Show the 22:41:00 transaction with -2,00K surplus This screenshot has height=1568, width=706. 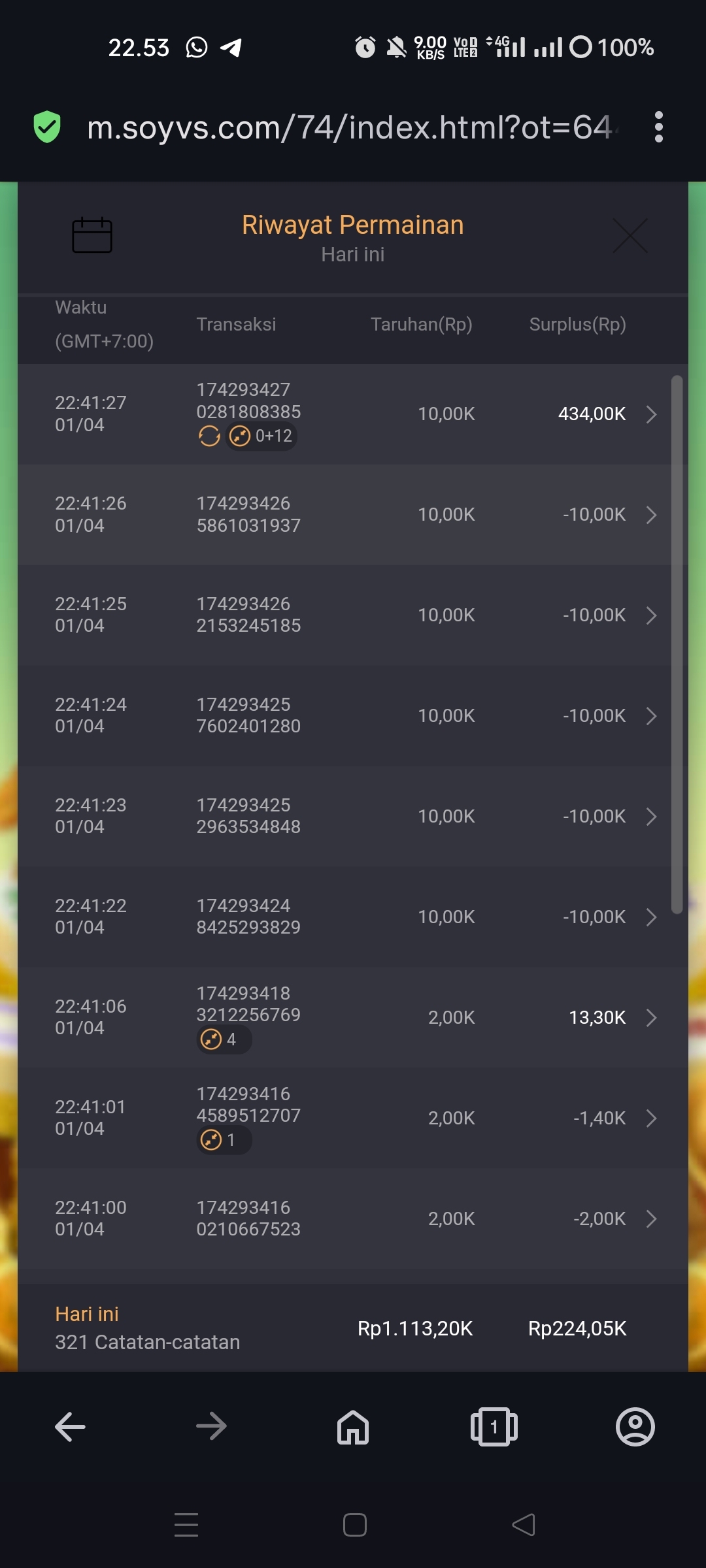[651, 1219]
